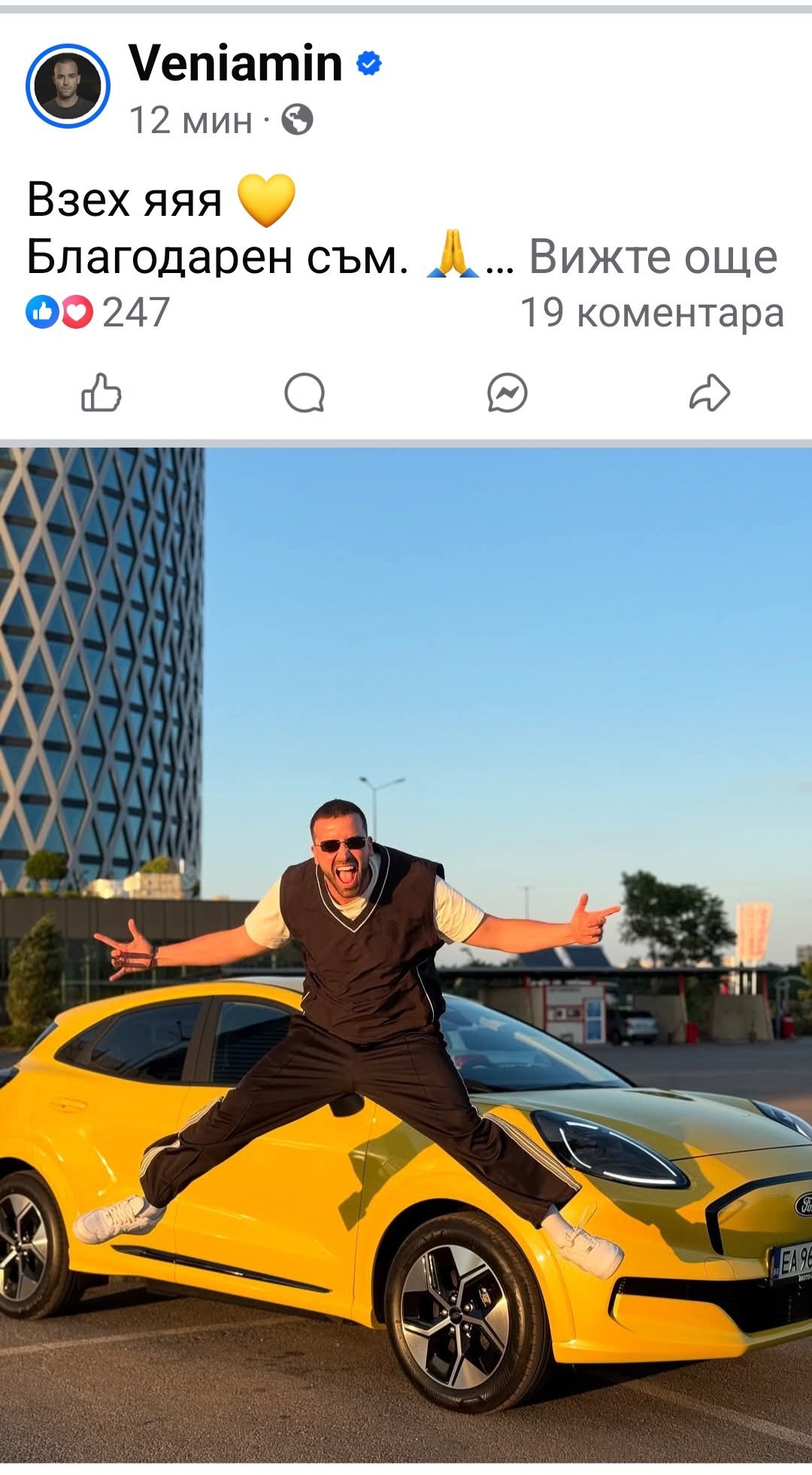Send the post through Messenger

pyautogui.click(x=507, y=393)
